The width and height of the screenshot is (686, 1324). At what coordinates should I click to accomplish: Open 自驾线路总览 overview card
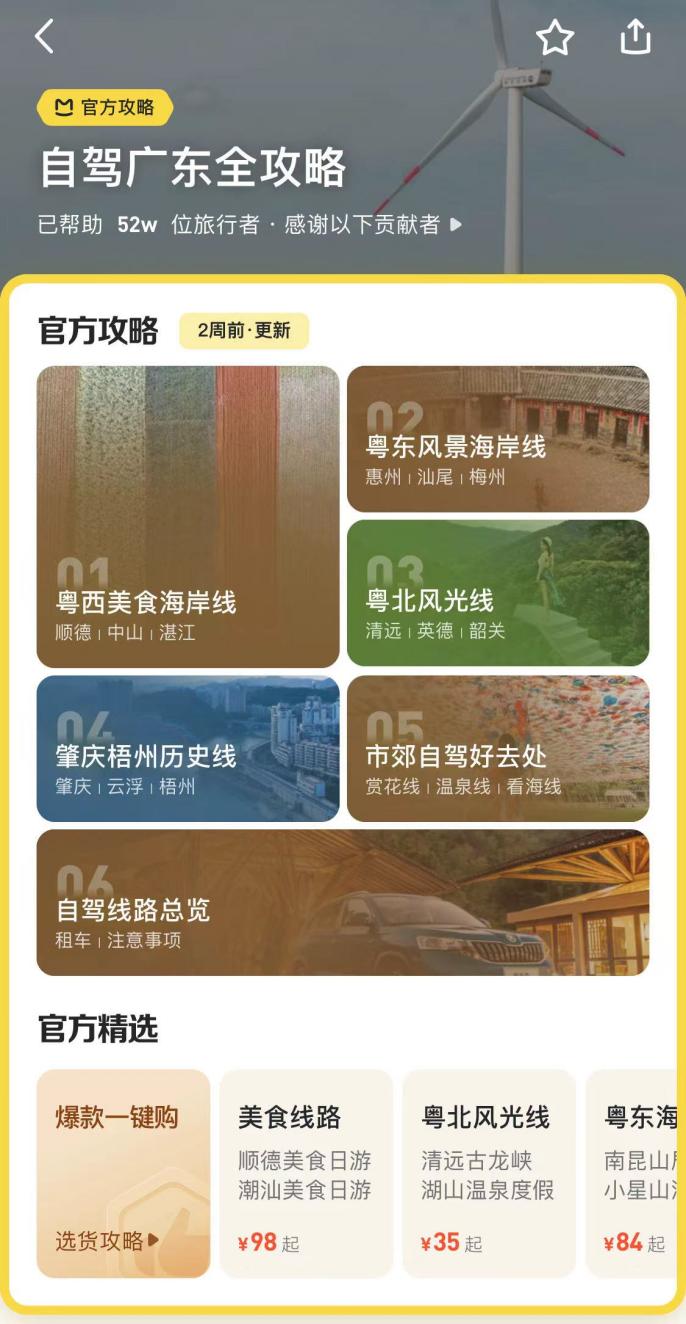(x=343, y=902)
